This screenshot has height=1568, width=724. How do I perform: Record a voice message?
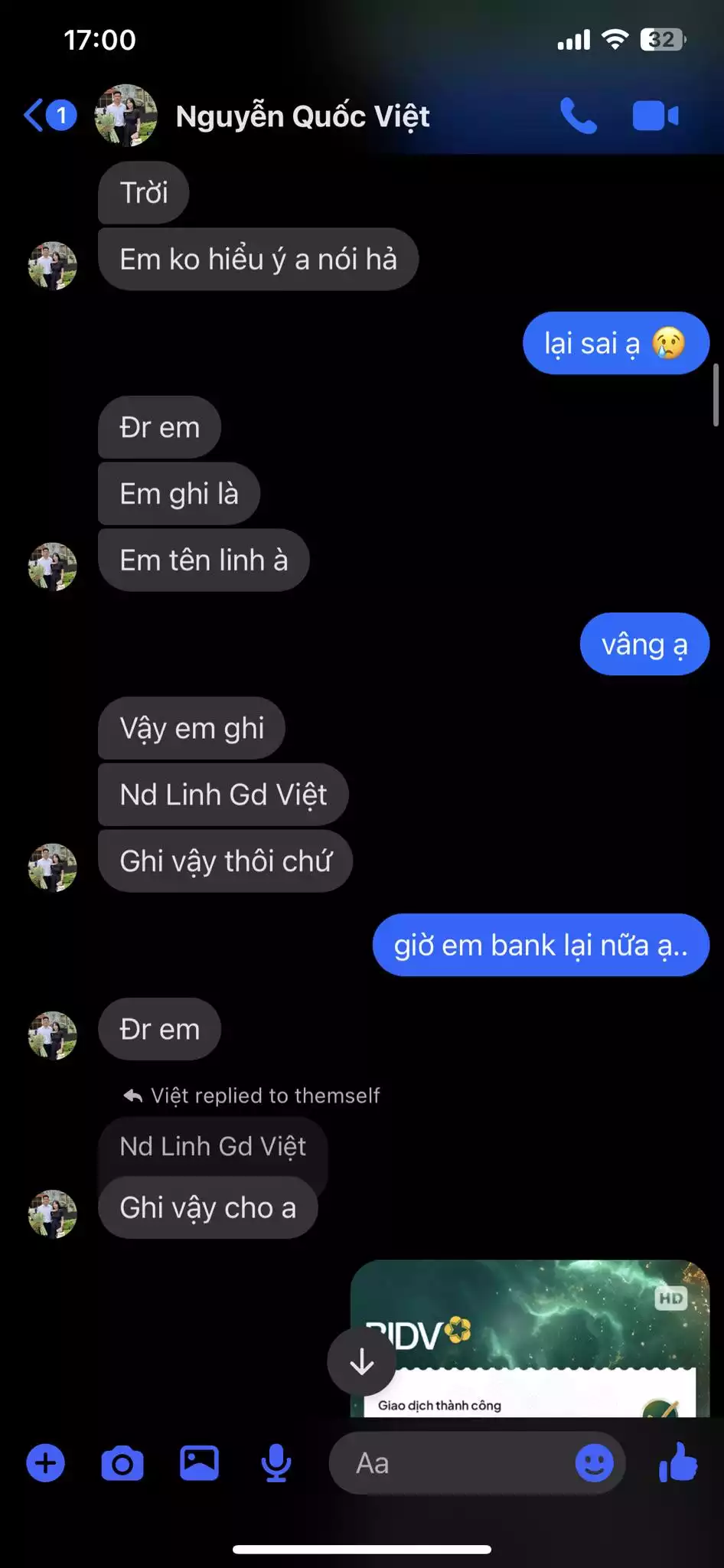click(x=276, y=1463)
